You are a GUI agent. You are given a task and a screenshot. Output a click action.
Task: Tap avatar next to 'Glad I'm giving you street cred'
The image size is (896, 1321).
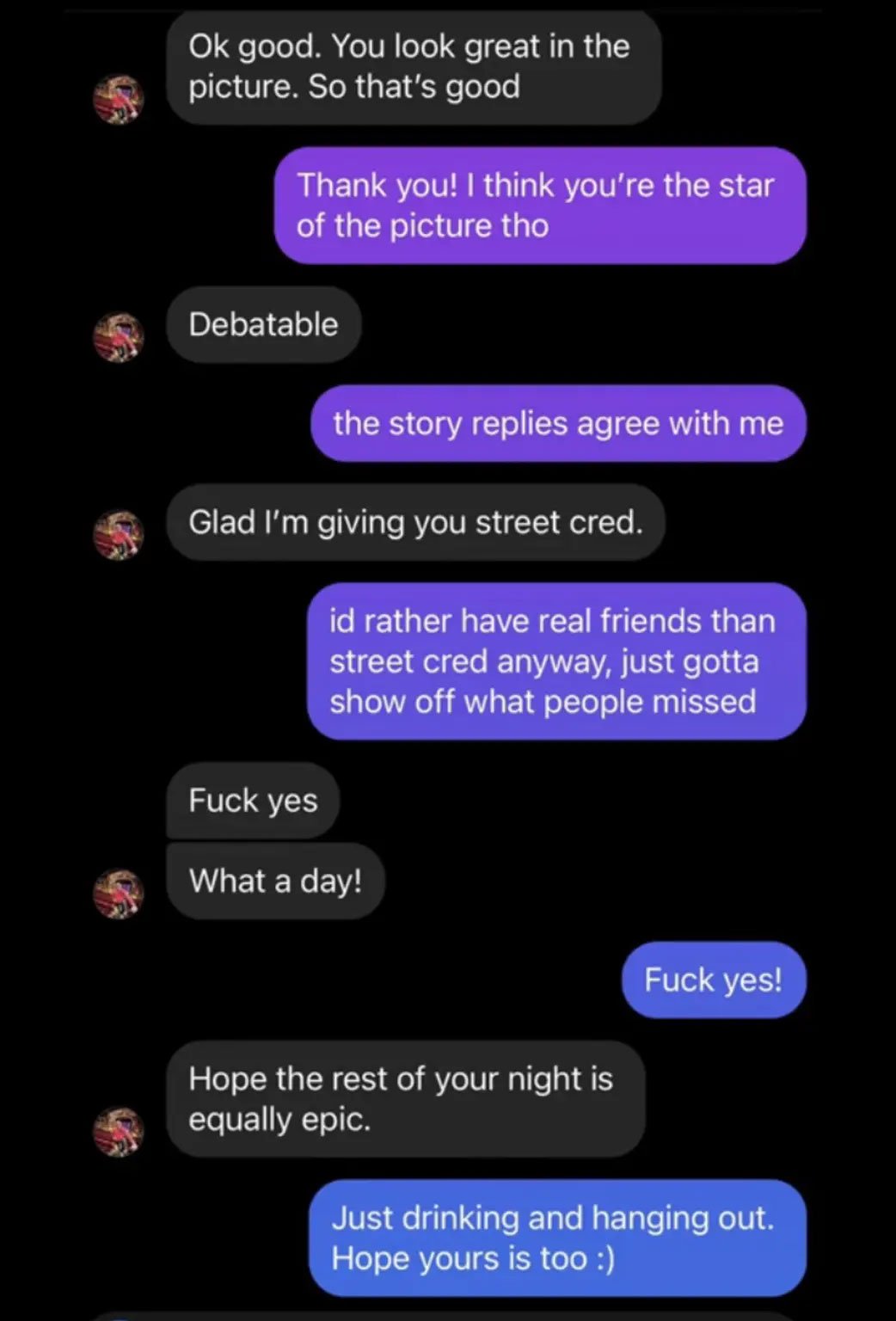pos(119,534)
